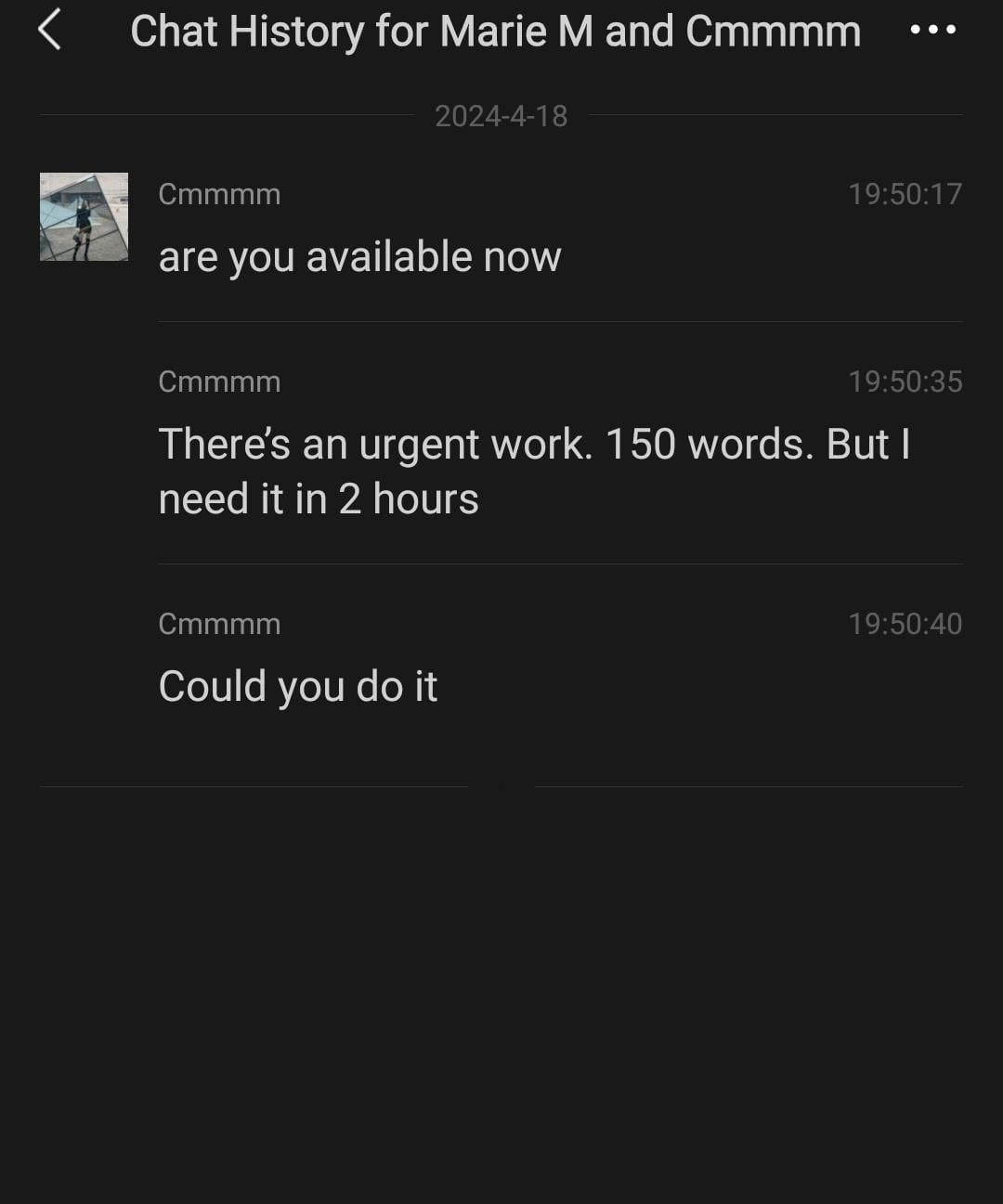Tap Cmmmm's profile avatar
The width and height of the screenshot is (1003, 1204).
(x=84, y=216)
